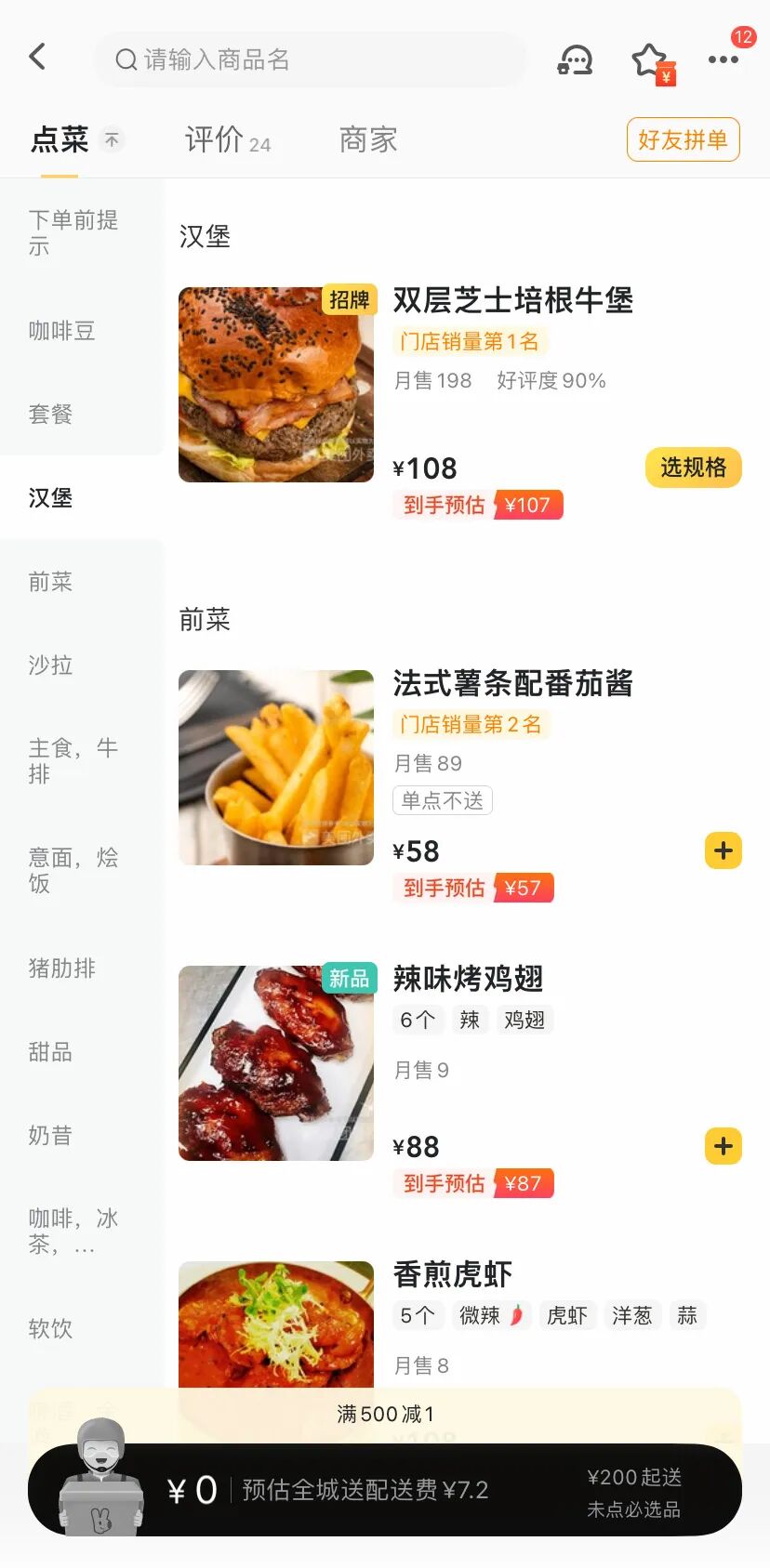The image size is (770, 1568).
Task: Show the 甜品 category
Action: tap(51, 1052)
